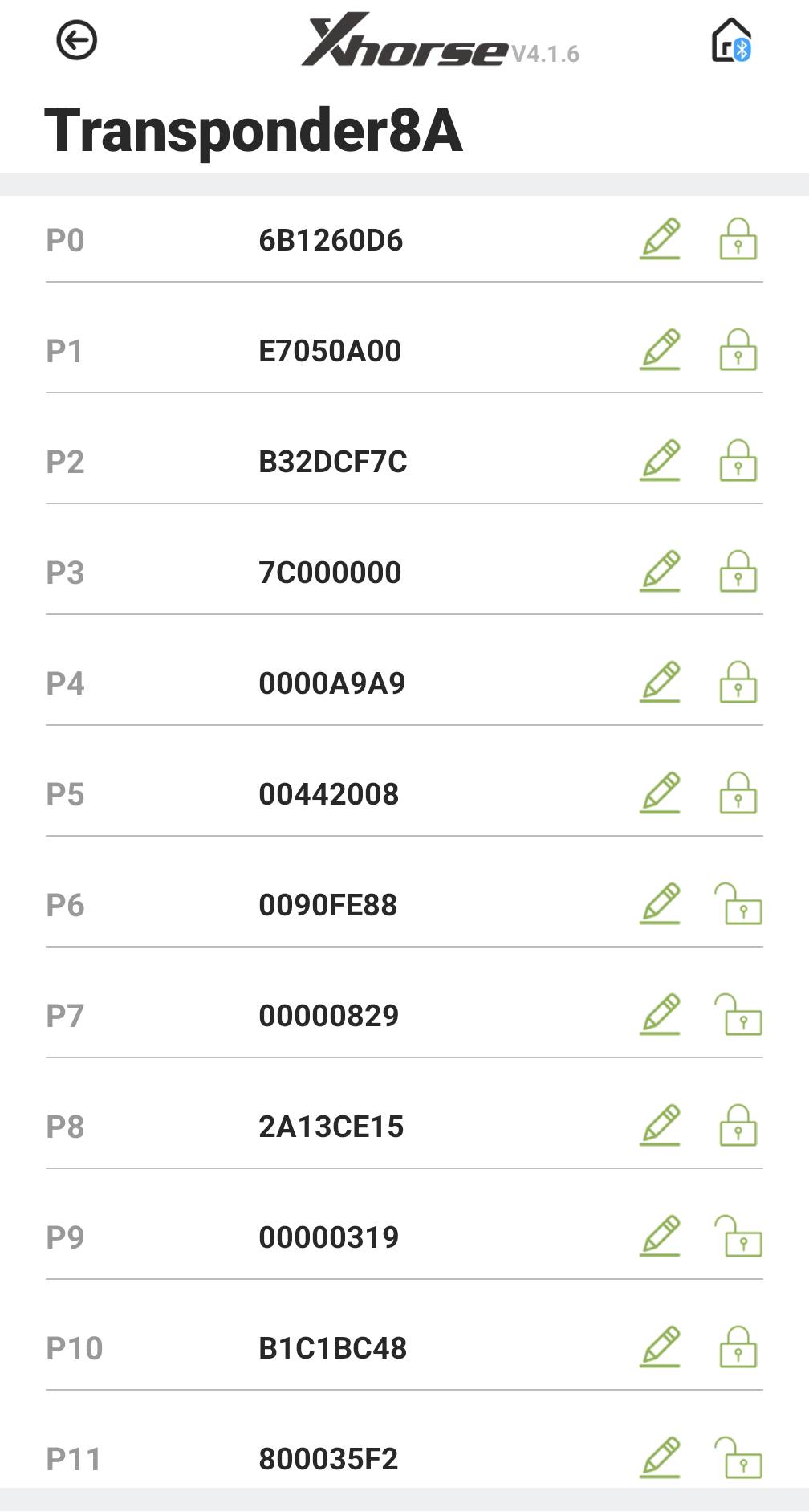Tap the lock icon for P2
809x1512 pixels.
click(x=738, y=461)
